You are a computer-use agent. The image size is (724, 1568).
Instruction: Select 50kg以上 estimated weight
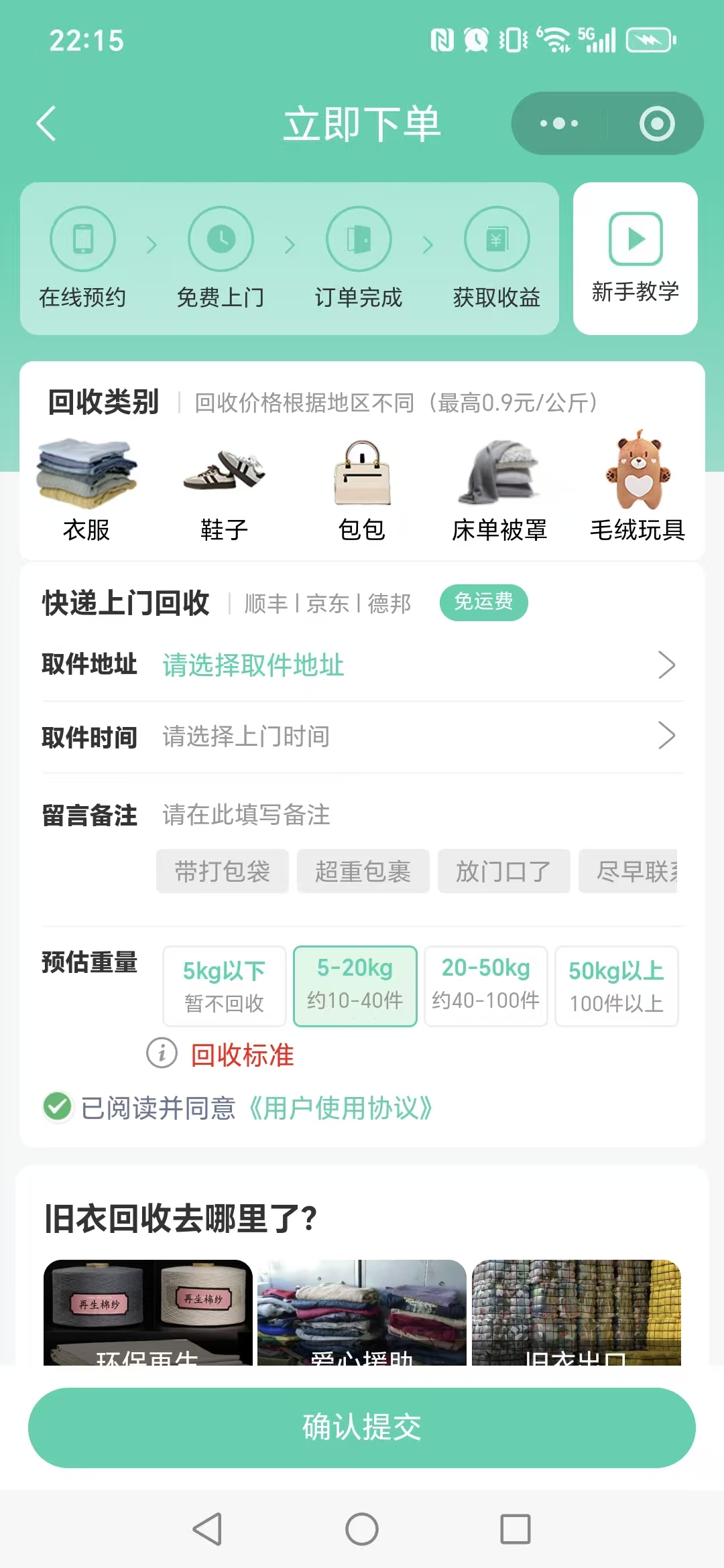pos(616,986)
